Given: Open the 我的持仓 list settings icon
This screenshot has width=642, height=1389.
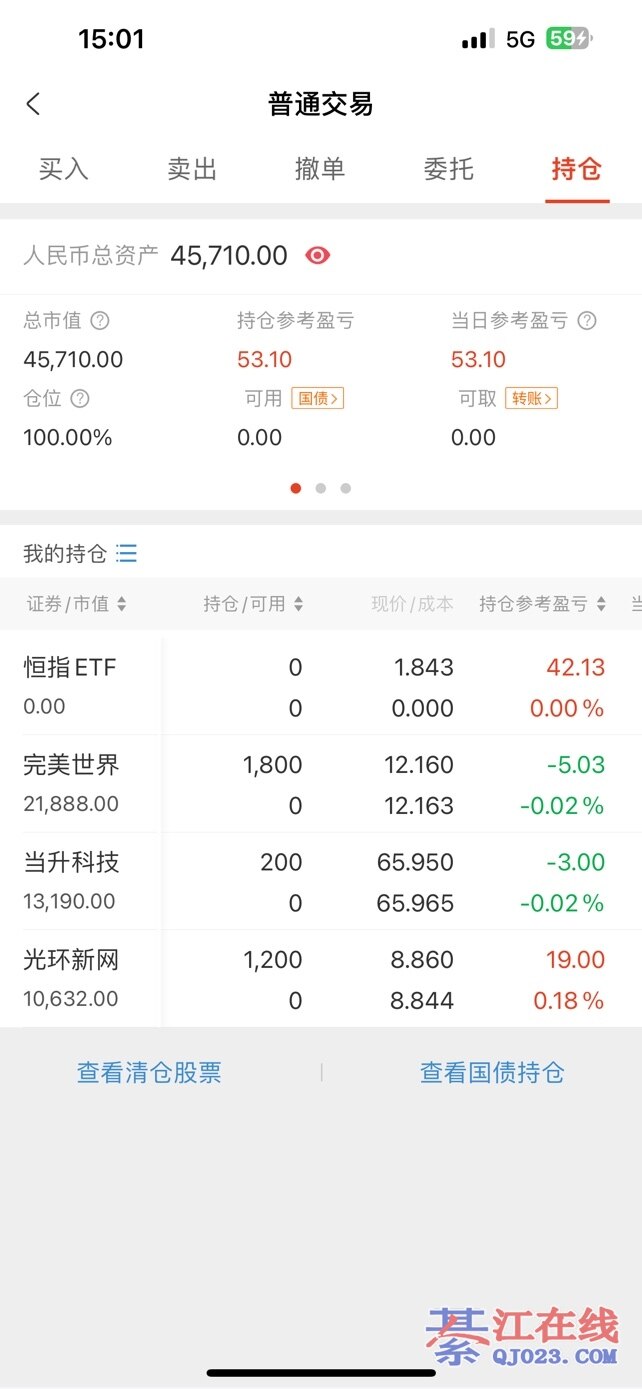Looking at the screenshot, I should pyautogui.click(x=127, y=553).
